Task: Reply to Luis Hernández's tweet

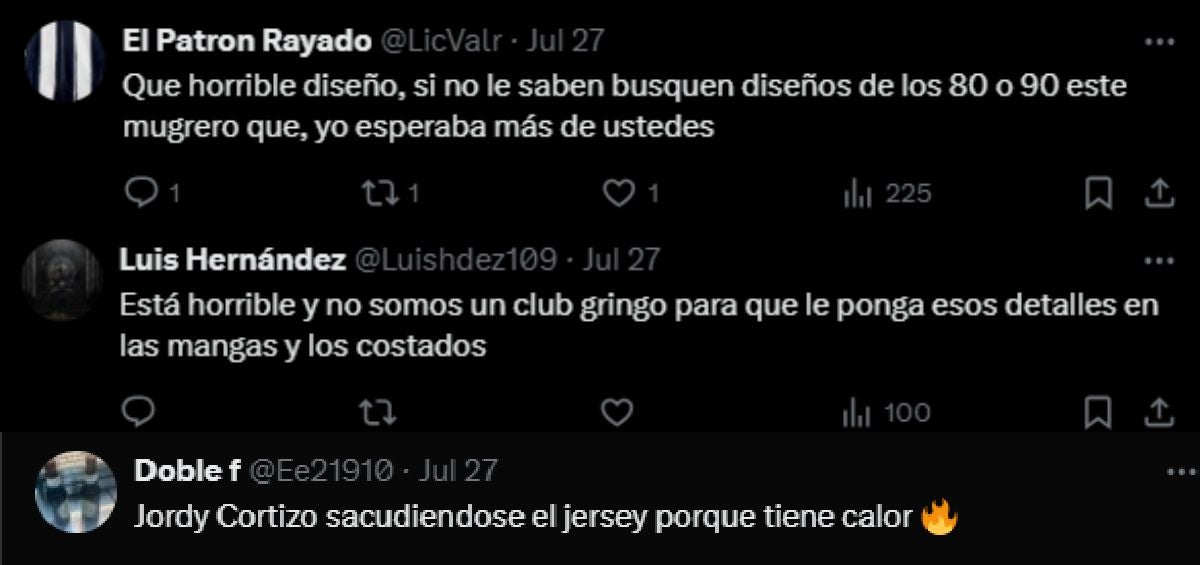Action: [x=141, y=411]
